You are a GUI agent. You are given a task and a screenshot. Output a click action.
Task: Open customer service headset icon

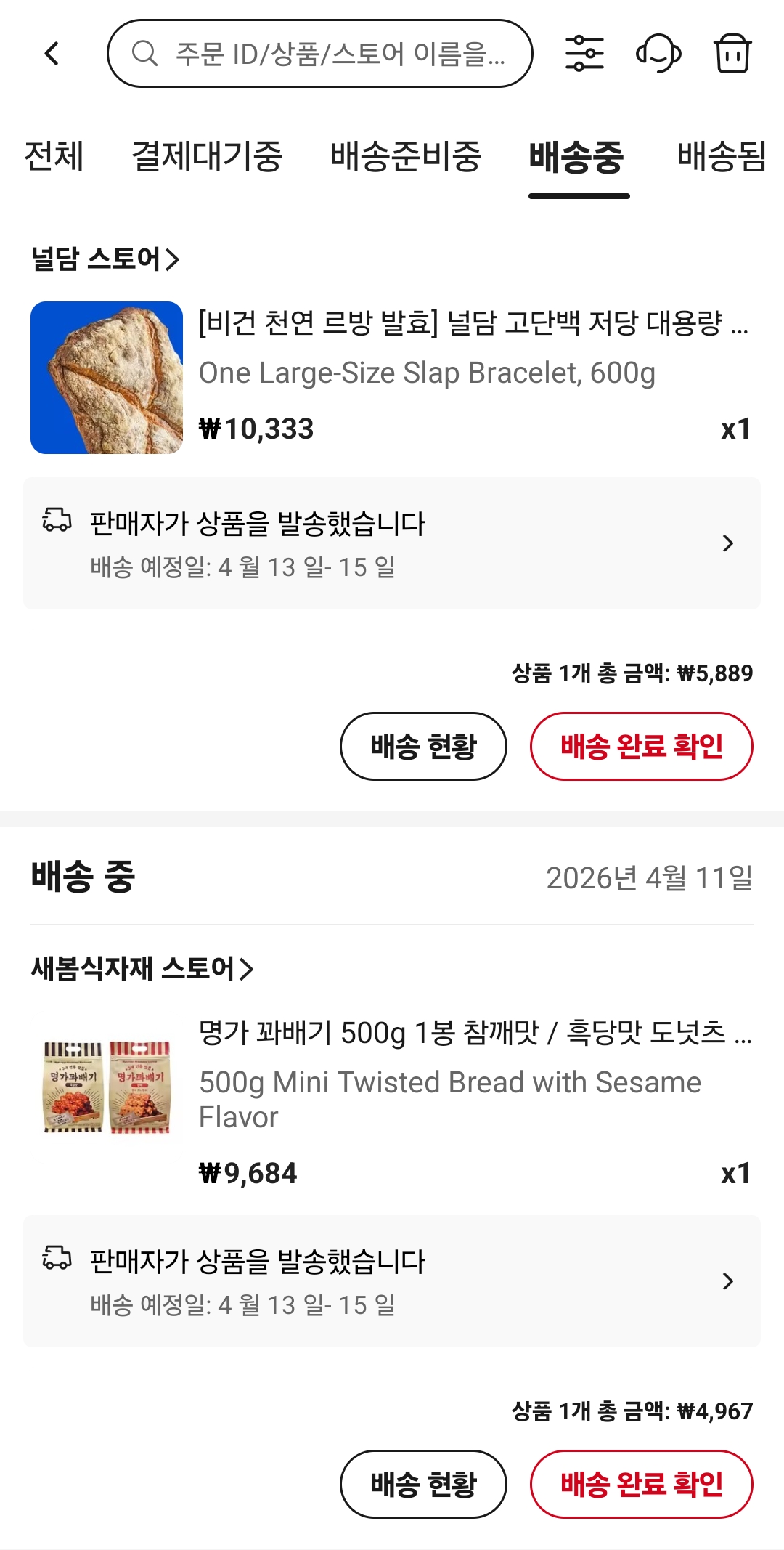(658, 54)
